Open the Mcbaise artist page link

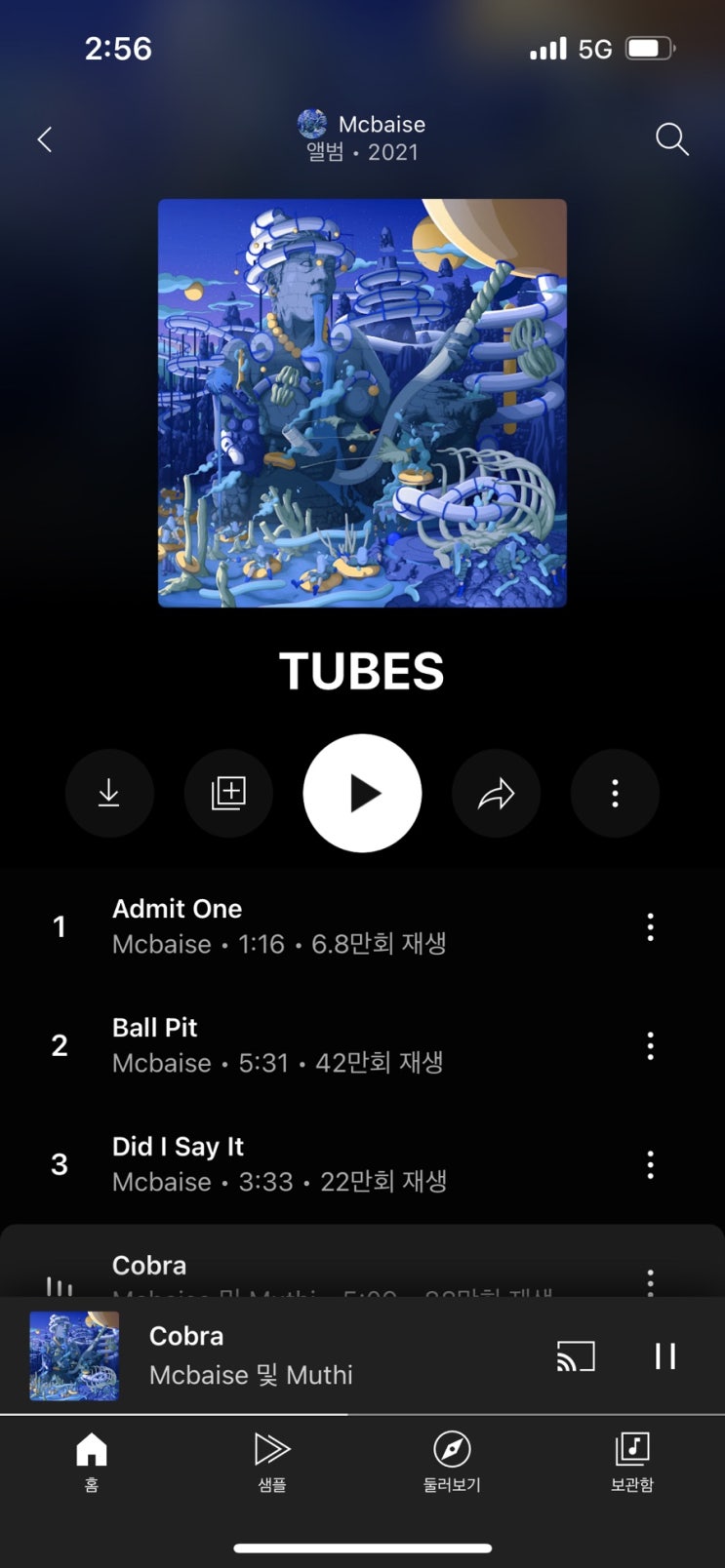[363, 125]
